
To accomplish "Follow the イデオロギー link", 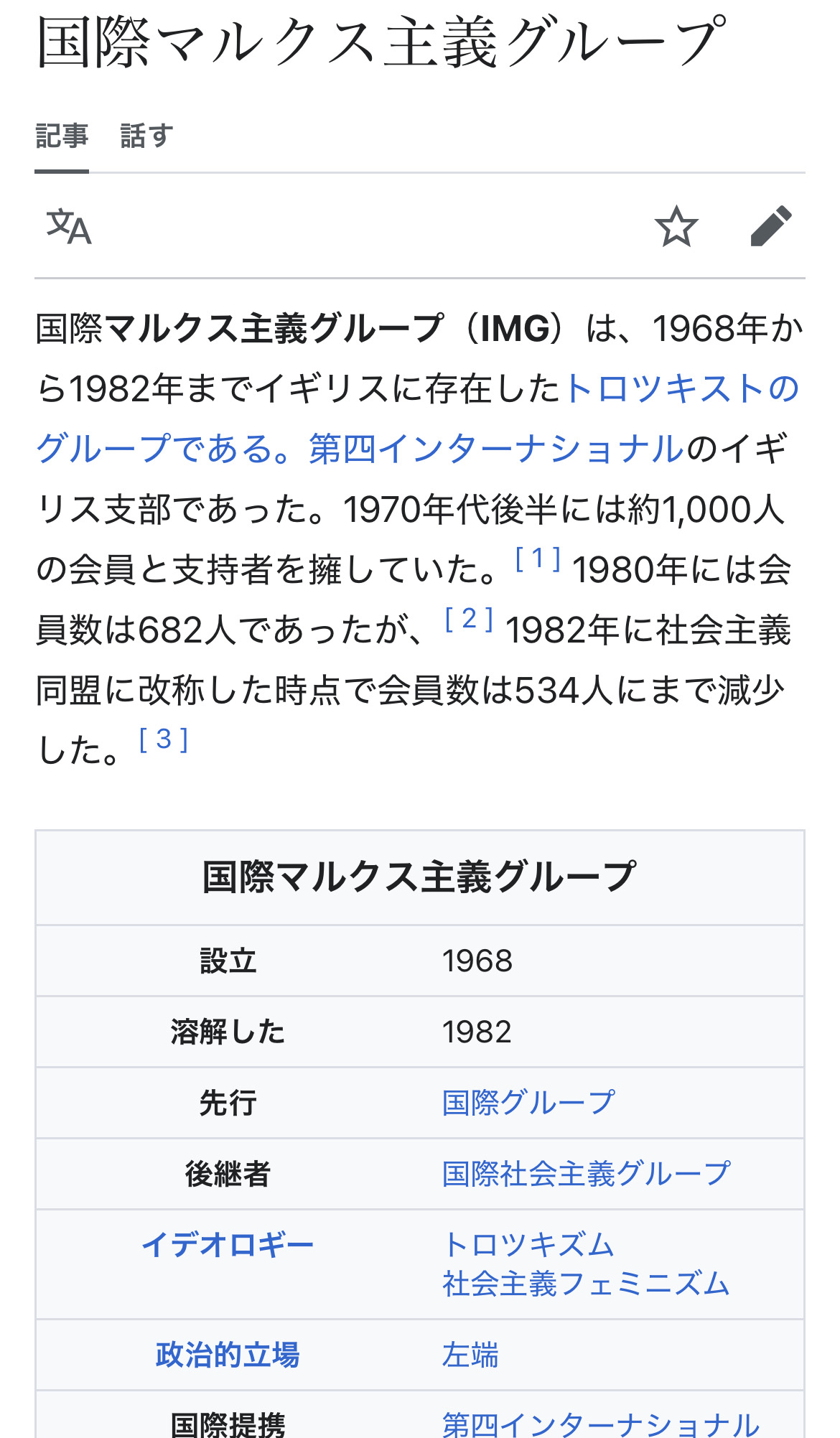I will 228,1245.
